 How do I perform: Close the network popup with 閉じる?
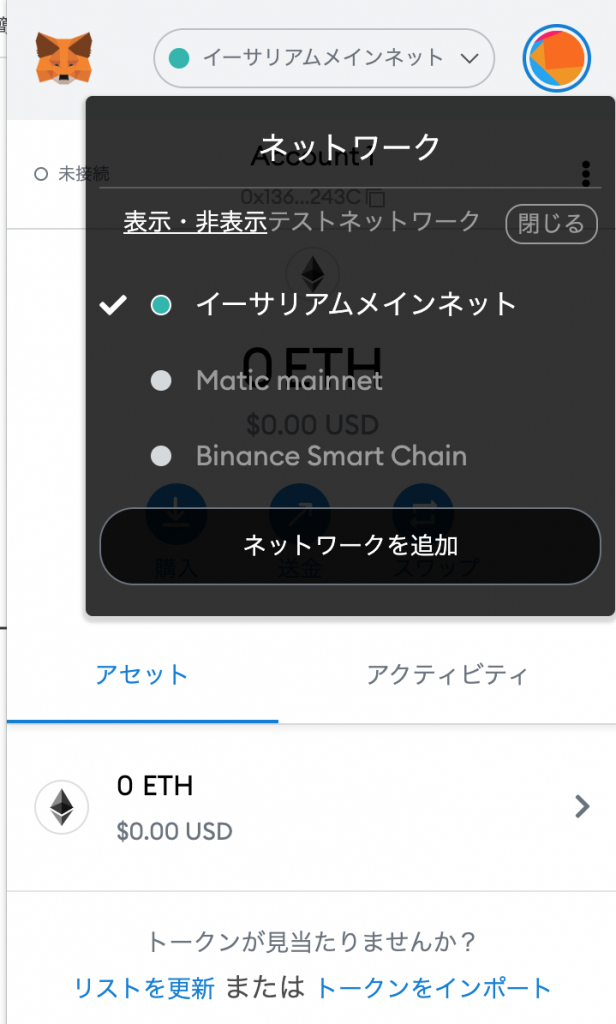coord(551,224)
